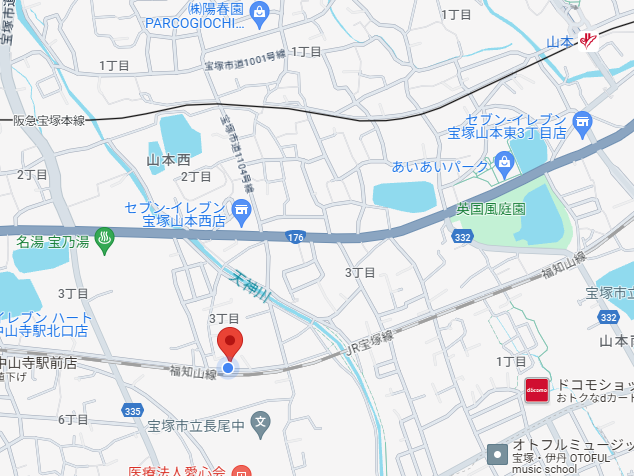Tap the 宝塚市立長尾中 school marker
The width and height of the screenshot is (634, 476).
click(260, 421)
